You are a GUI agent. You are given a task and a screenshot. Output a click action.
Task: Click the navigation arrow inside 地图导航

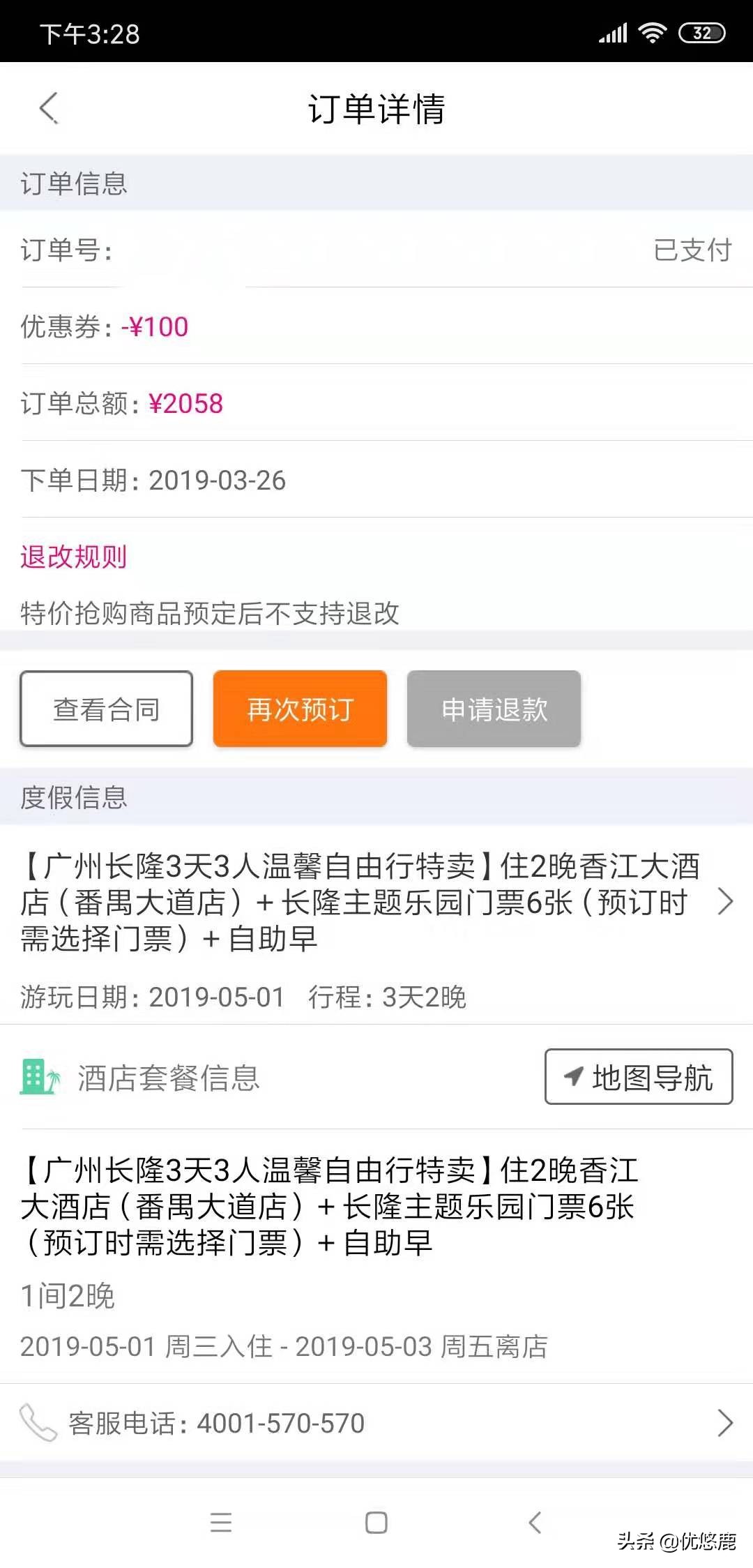pos(572,1076)
